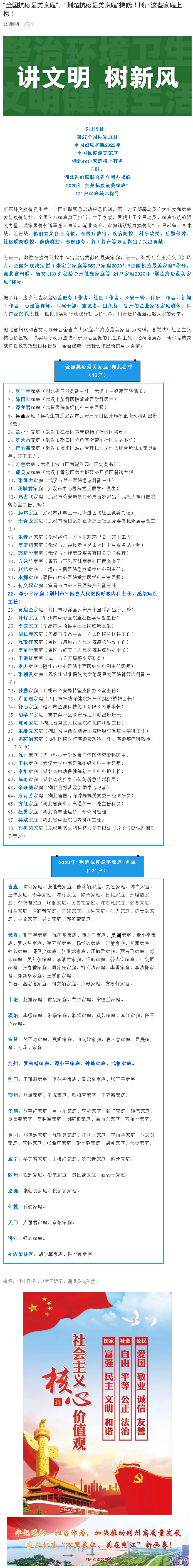Open the 讲文明 树新风 banner image
The width and height of the screenshot is (193, 1568).
(x=97, y=76)
